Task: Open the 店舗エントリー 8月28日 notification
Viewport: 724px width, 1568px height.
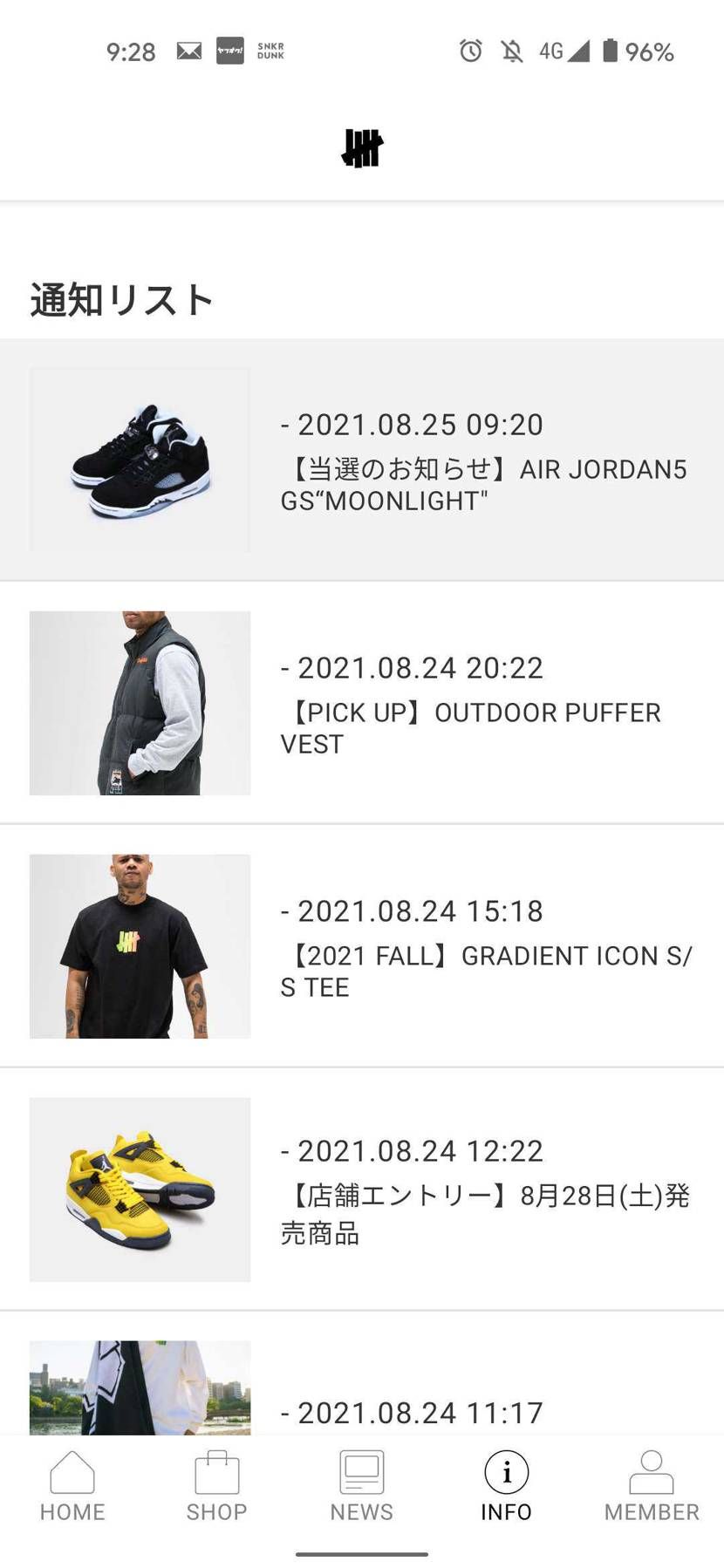Action: click(x=362, y=1190)
